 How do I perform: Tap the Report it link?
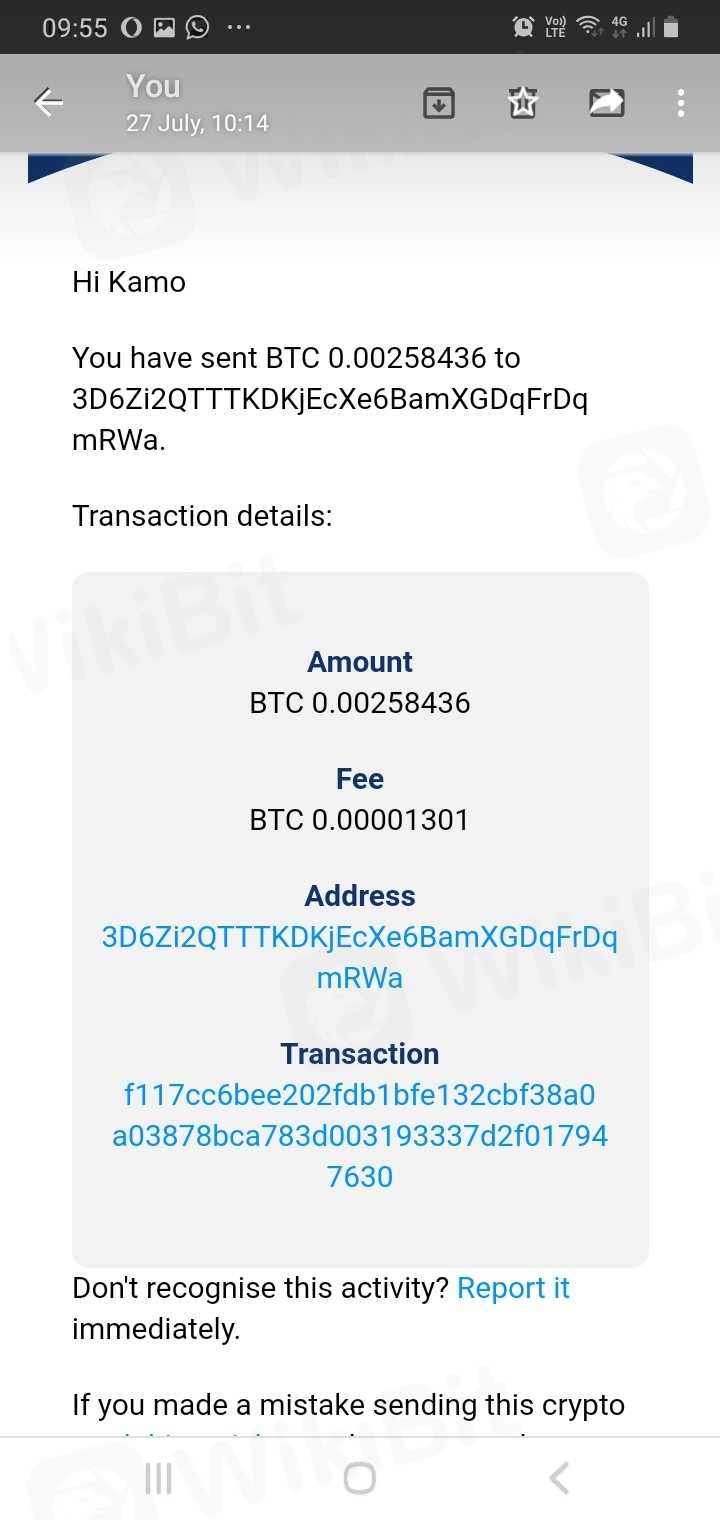tap(513, 1288)
